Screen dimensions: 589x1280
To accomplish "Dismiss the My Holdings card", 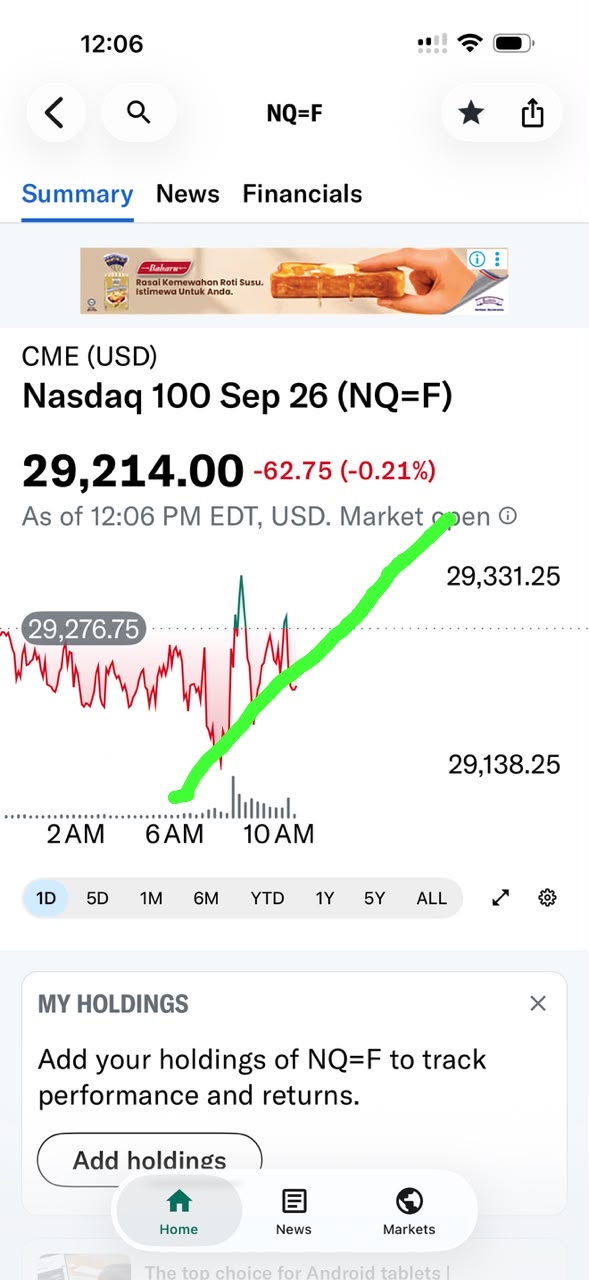I will pos(538,1003).
